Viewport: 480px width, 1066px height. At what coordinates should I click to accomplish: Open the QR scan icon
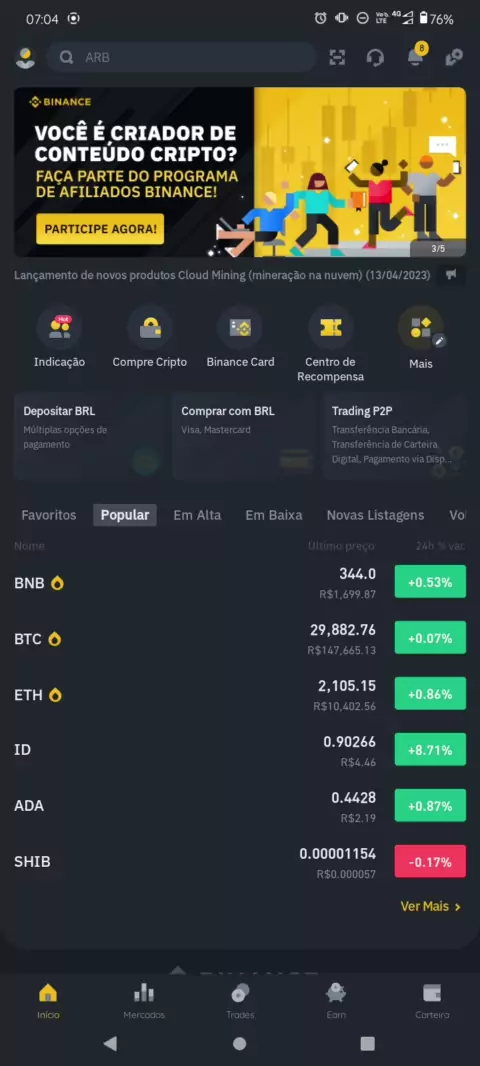pos(337,58)
